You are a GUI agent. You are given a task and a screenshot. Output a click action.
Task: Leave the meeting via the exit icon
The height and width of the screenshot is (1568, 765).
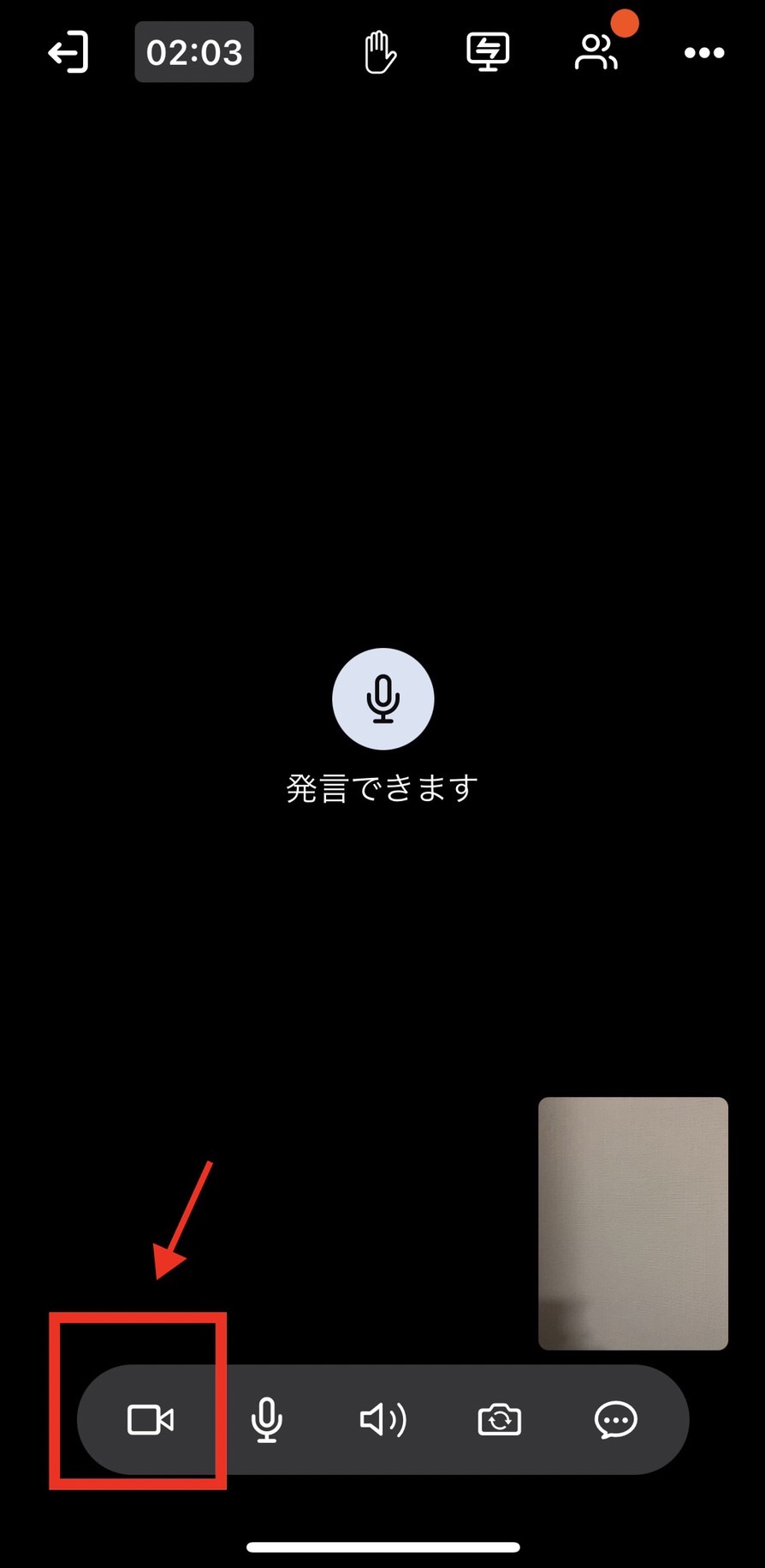[x=68, y=53]
